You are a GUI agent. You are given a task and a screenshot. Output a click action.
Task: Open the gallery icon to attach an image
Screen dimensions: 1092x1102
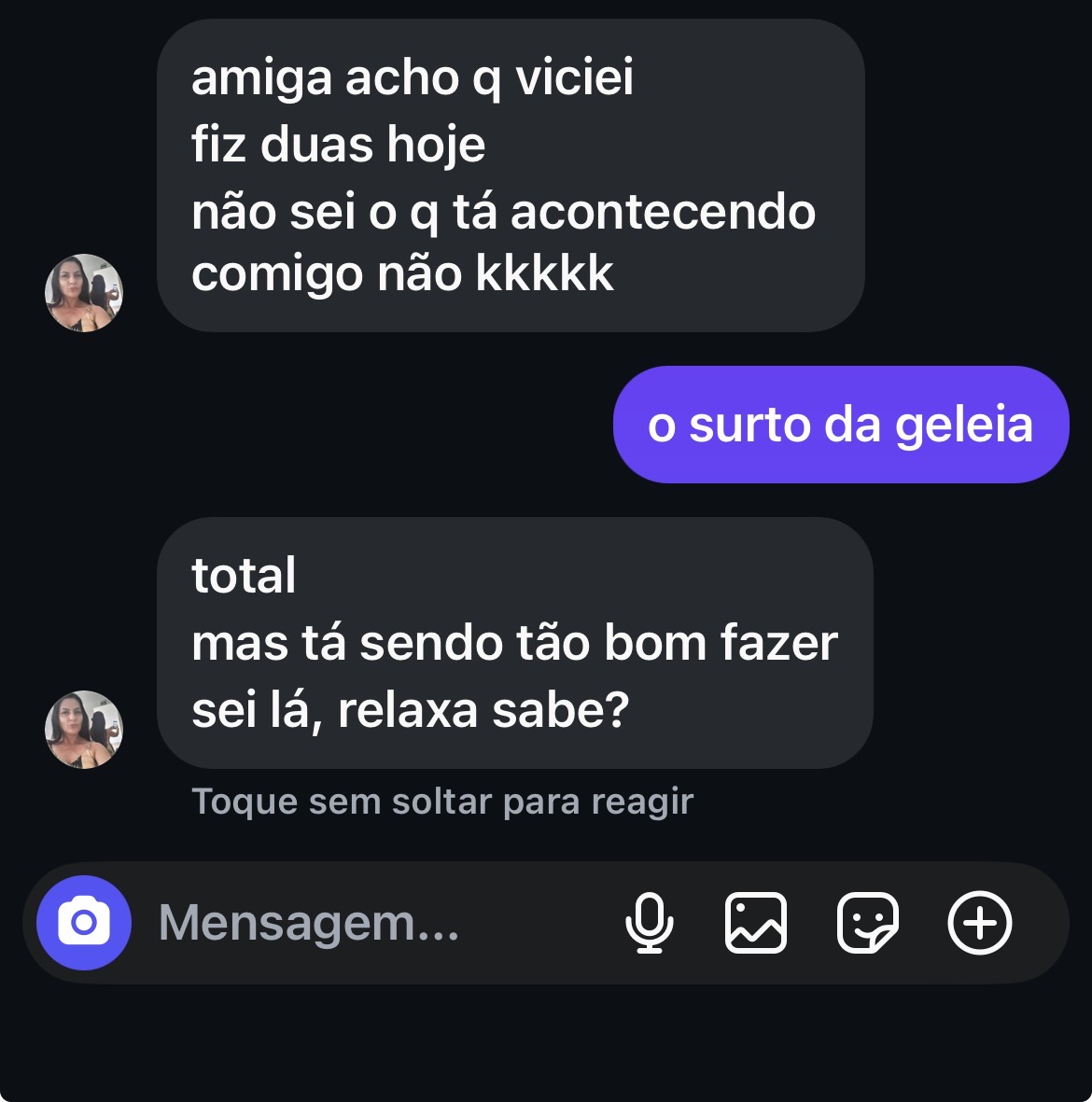coord(757,924)
